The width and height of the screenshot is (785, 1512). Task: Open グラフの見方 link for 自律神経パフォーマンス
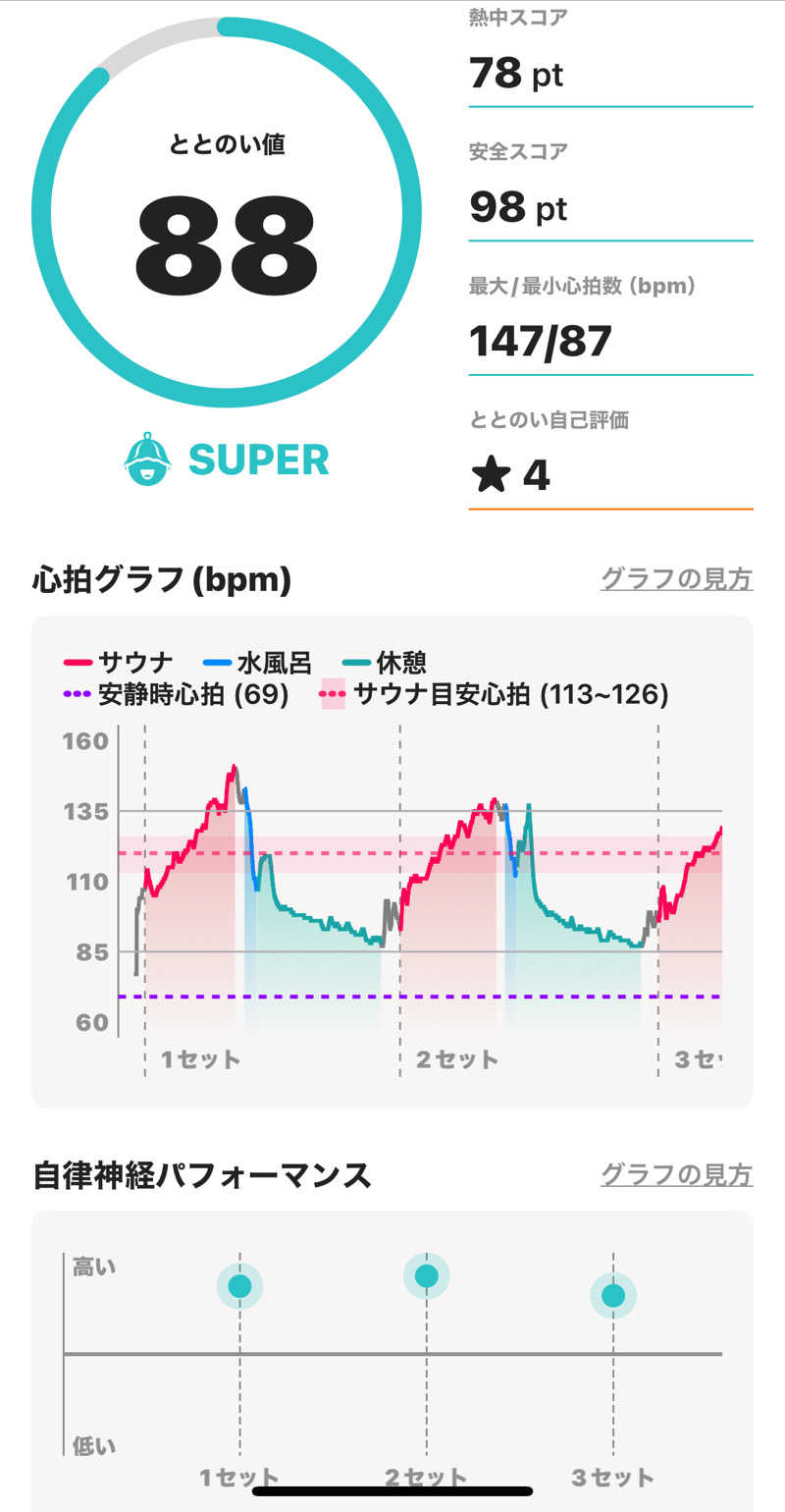[x=676, y=1174]
